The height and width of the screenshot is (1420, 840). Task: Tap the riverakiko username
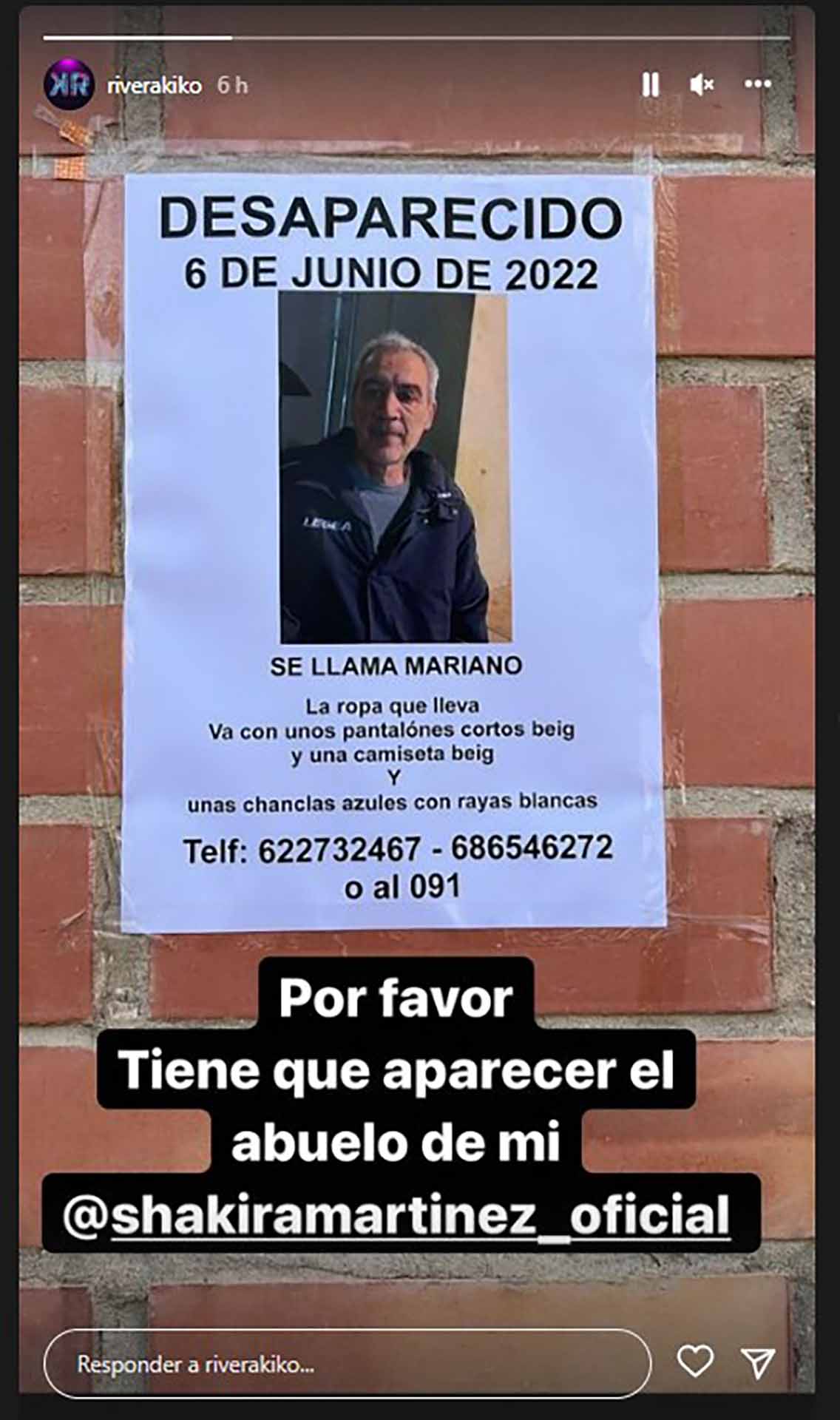155,86
